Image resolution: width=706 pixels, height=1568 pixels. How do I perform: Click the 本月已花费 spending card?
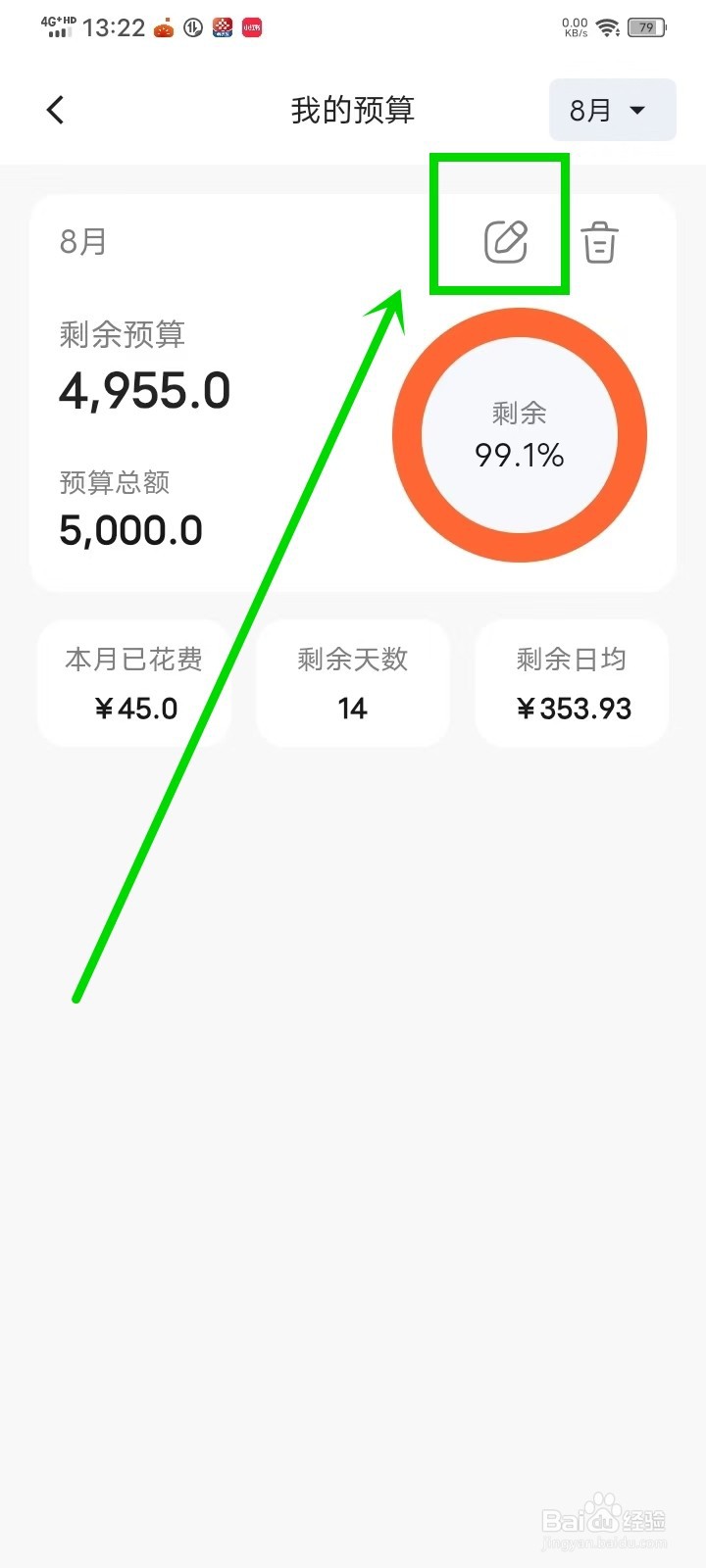[x=133, y=682]
